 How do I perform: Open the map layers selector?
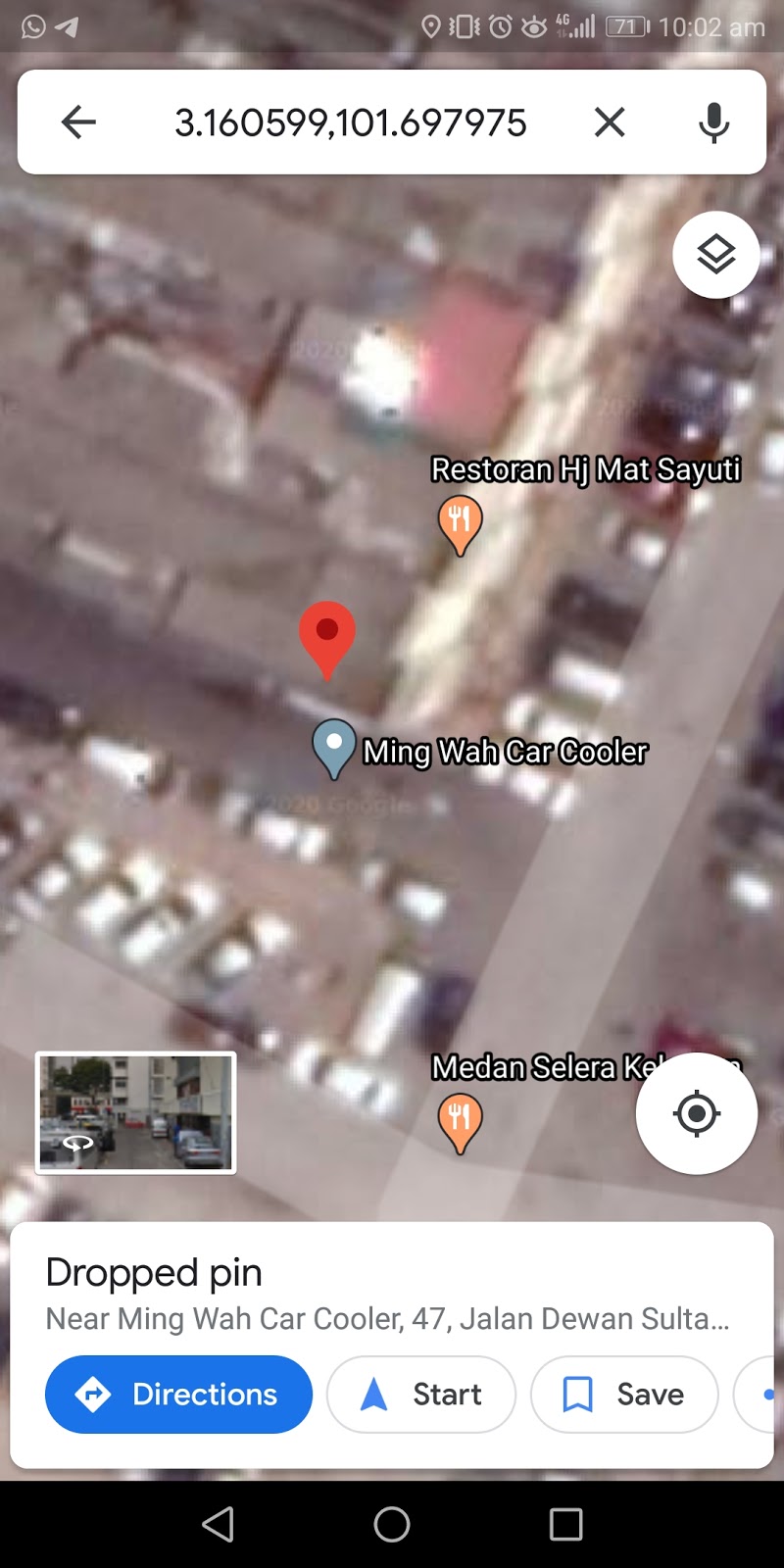click(715, 255)
